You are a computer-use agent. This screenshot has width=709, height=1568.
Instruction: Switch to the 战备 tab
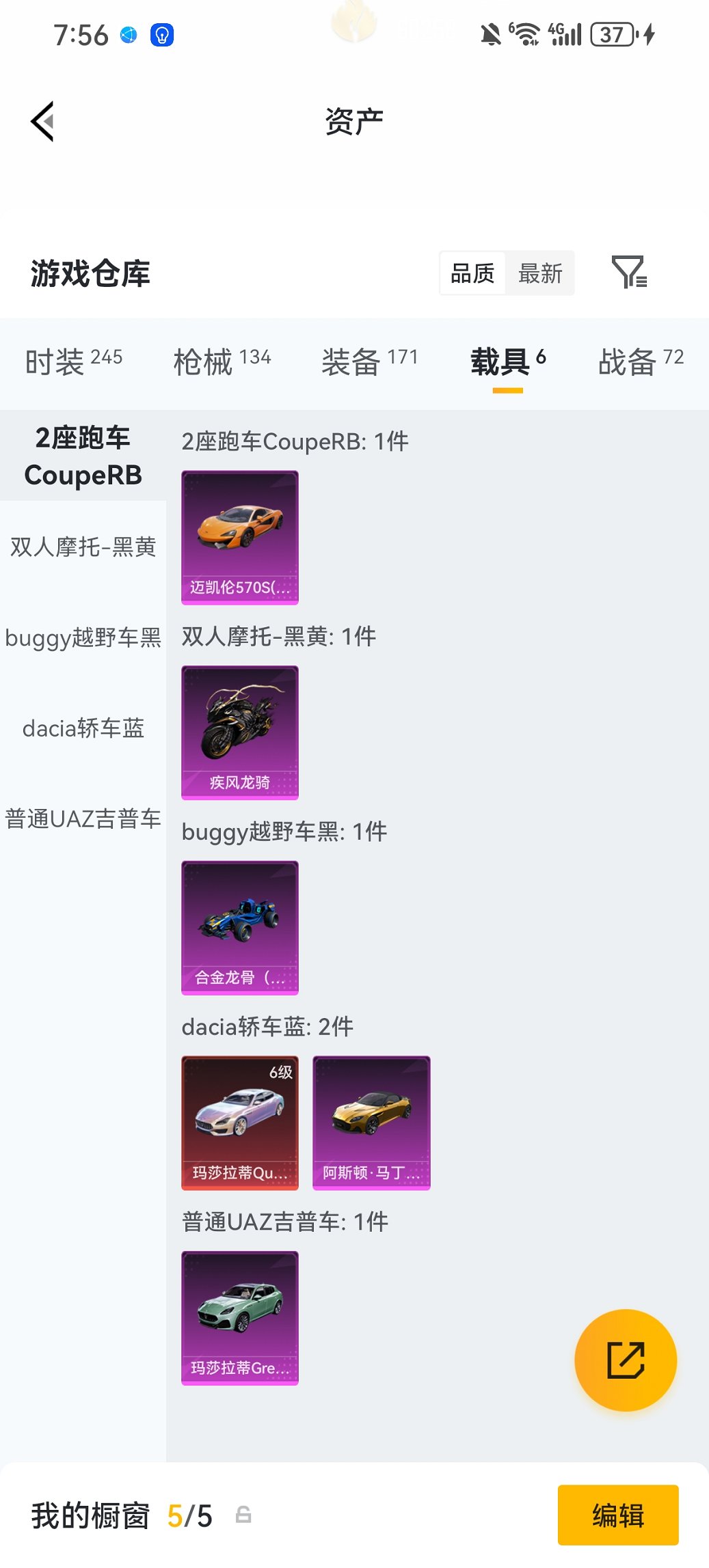641,361
